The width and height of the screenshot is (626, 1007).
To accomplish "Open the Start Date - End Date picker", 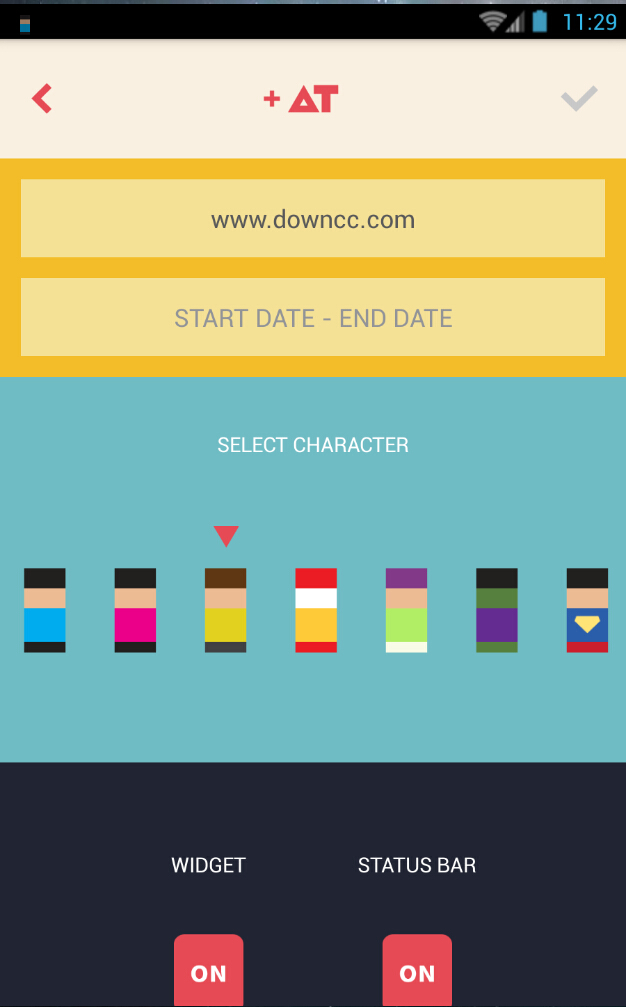I will pyautogui.click(x=313, y=318).
